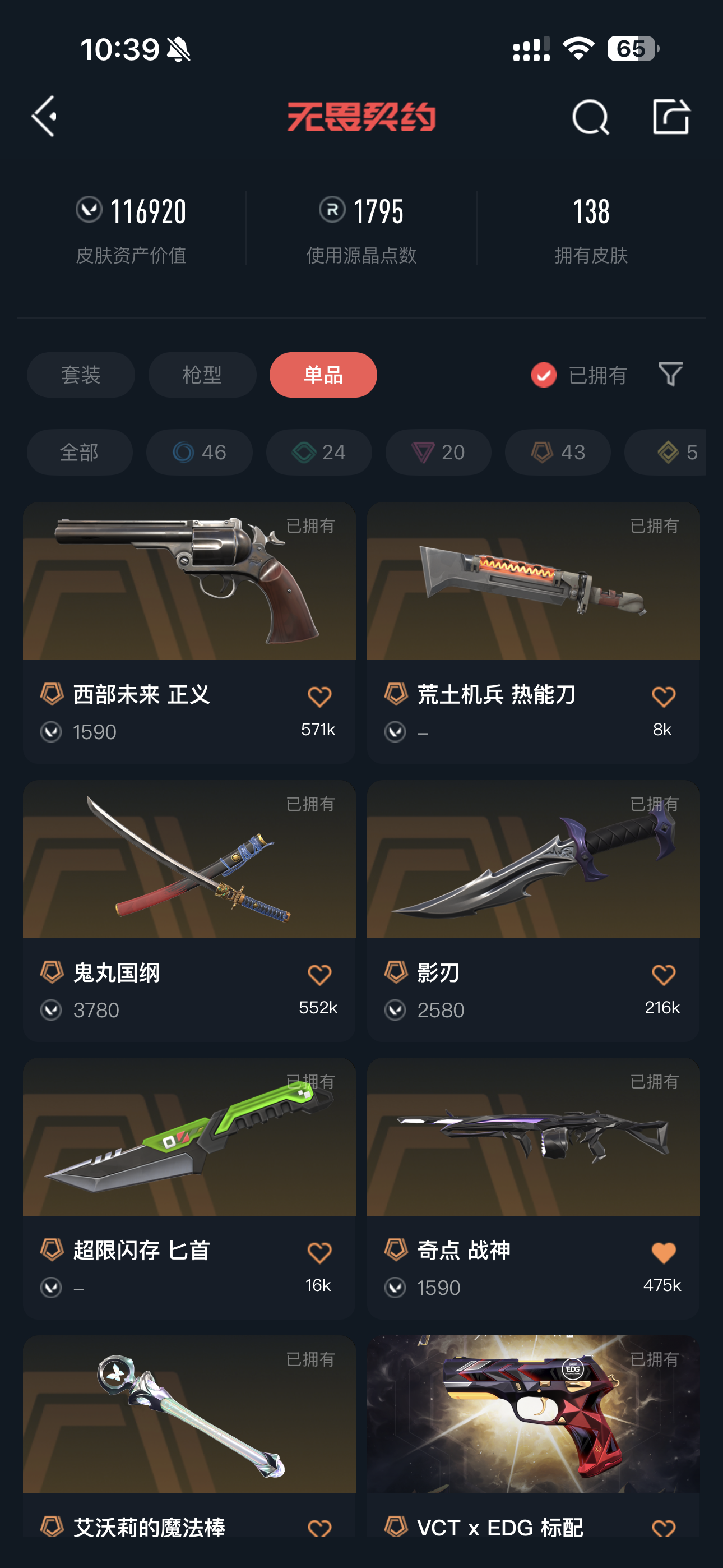The height and width of the screenshot is (1568, 723).
Task: Unlike the 奇点 战神 skin
Action: click(x=664, y=1253)
